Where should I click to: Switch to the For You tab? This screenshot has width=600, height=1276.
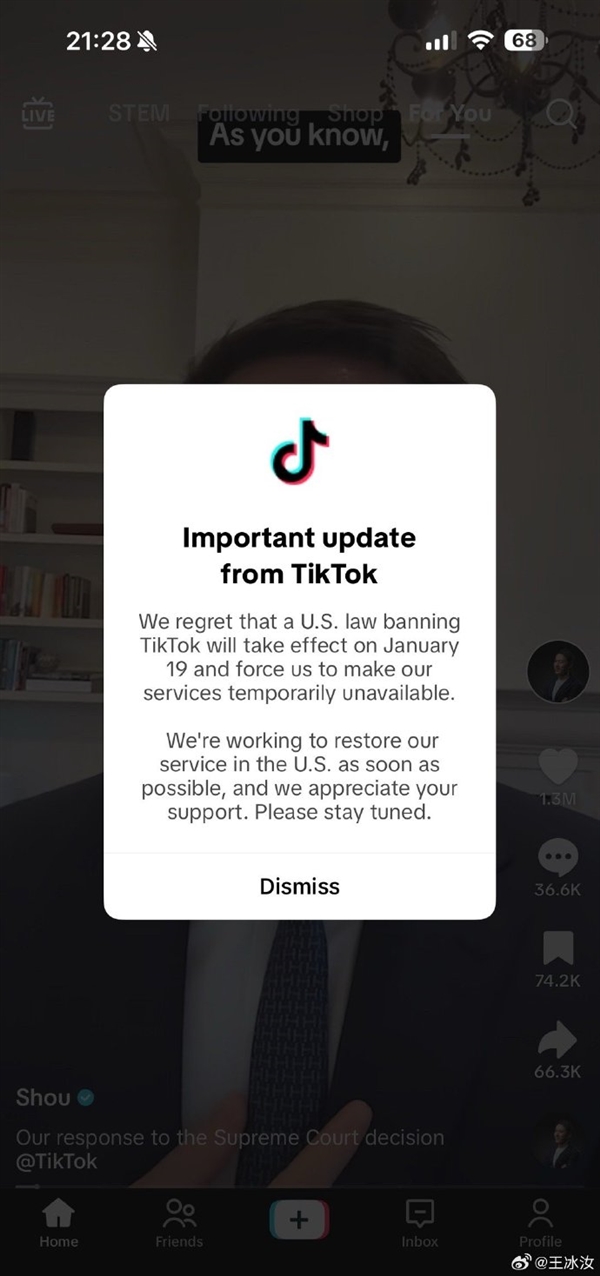click(x=450, y=113)
